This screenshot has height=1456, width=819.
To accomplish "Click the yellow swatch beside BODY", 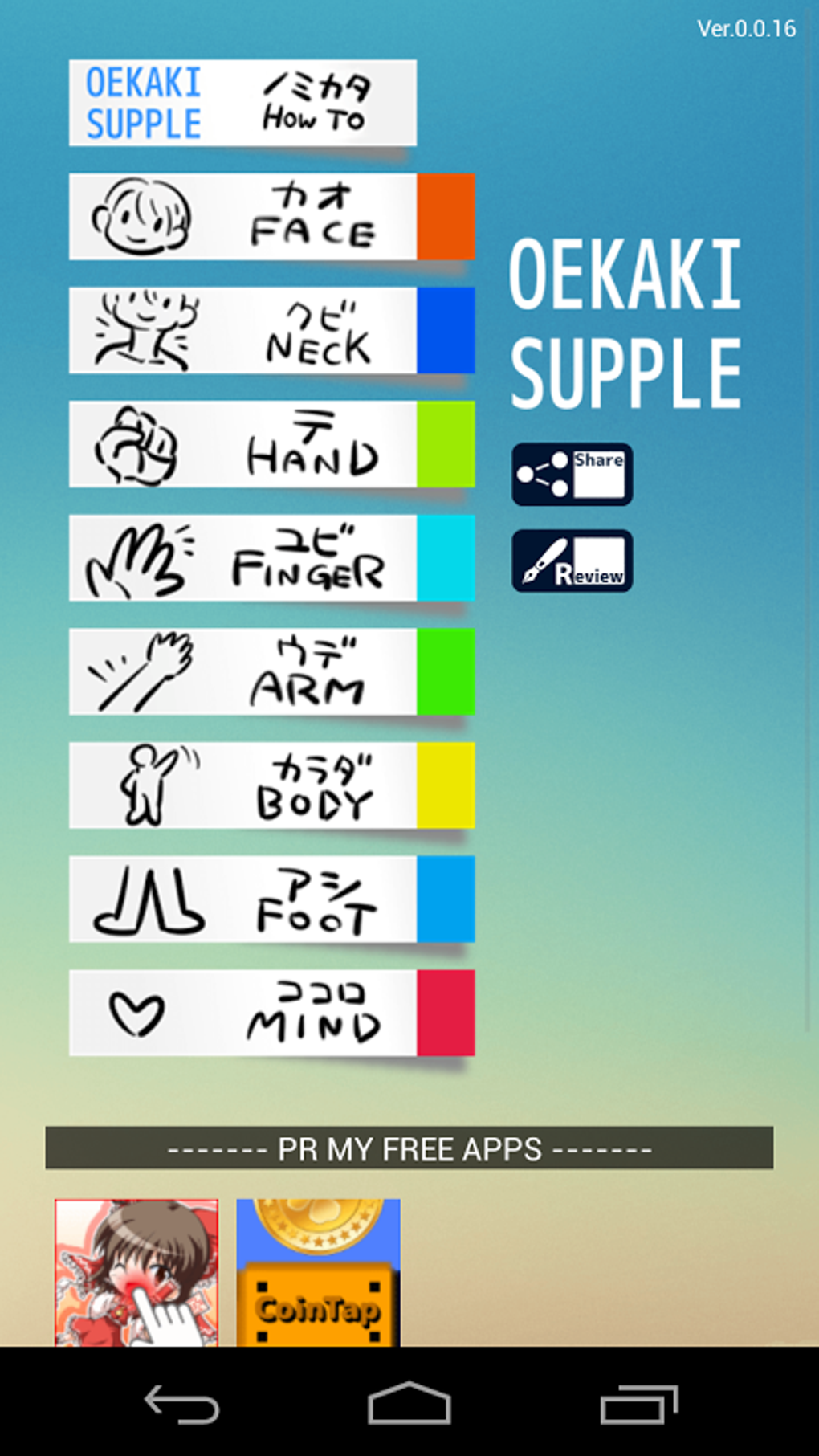I will (x=446, y=785).
